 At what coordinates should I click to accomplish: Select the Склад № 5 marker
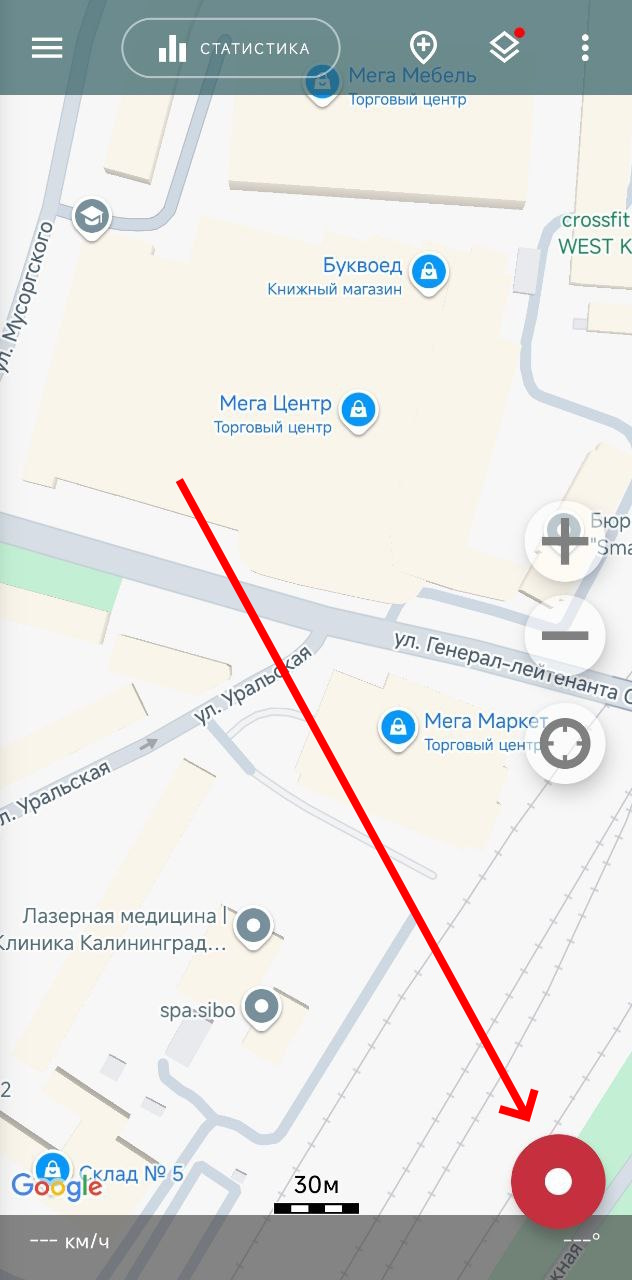[51, 1167]
